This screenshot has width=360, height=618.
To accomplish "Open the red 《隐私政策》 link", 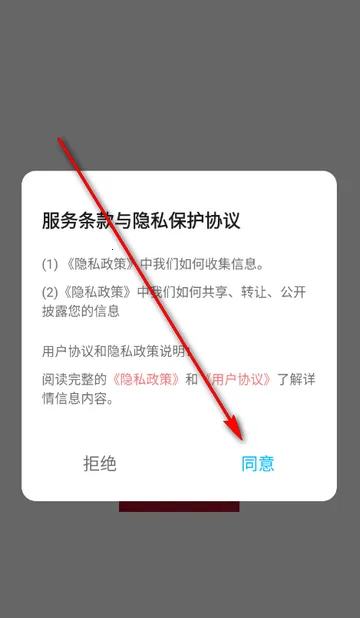I will click(146, 380).
